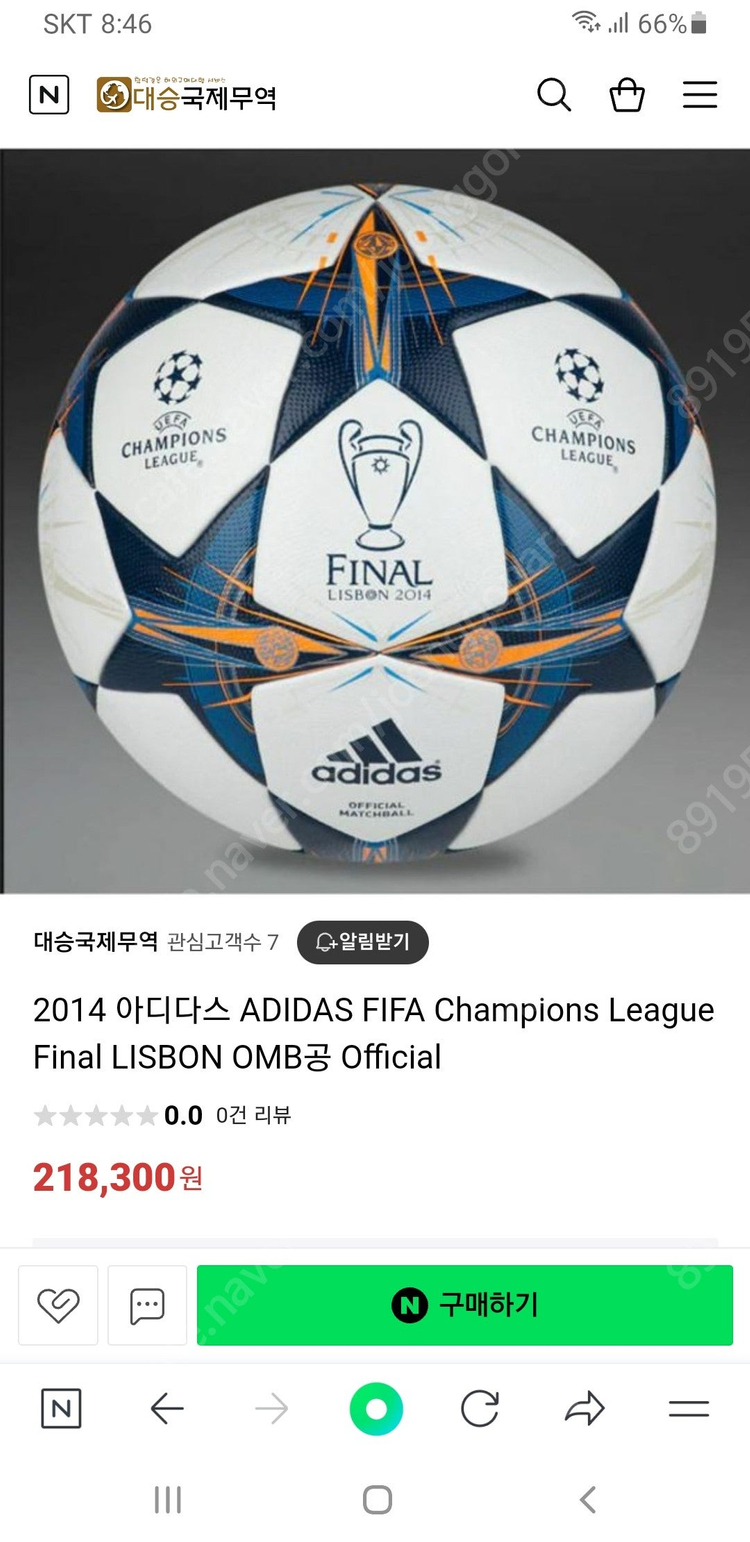This screenshot has height=1542, width=750.
Task: Enable notifications via 알림받기 button
Action: tap(363, 942)
